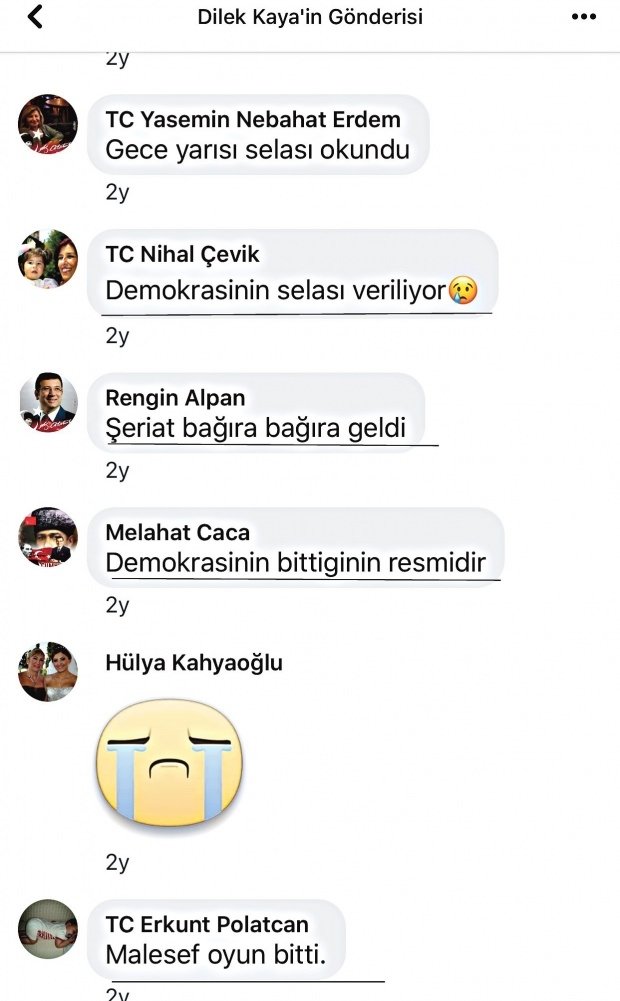Image resolution: width=620 pixels, height=1001 pixels.
Task: Open the three-dot overflow menu
Action: (583, 17)
